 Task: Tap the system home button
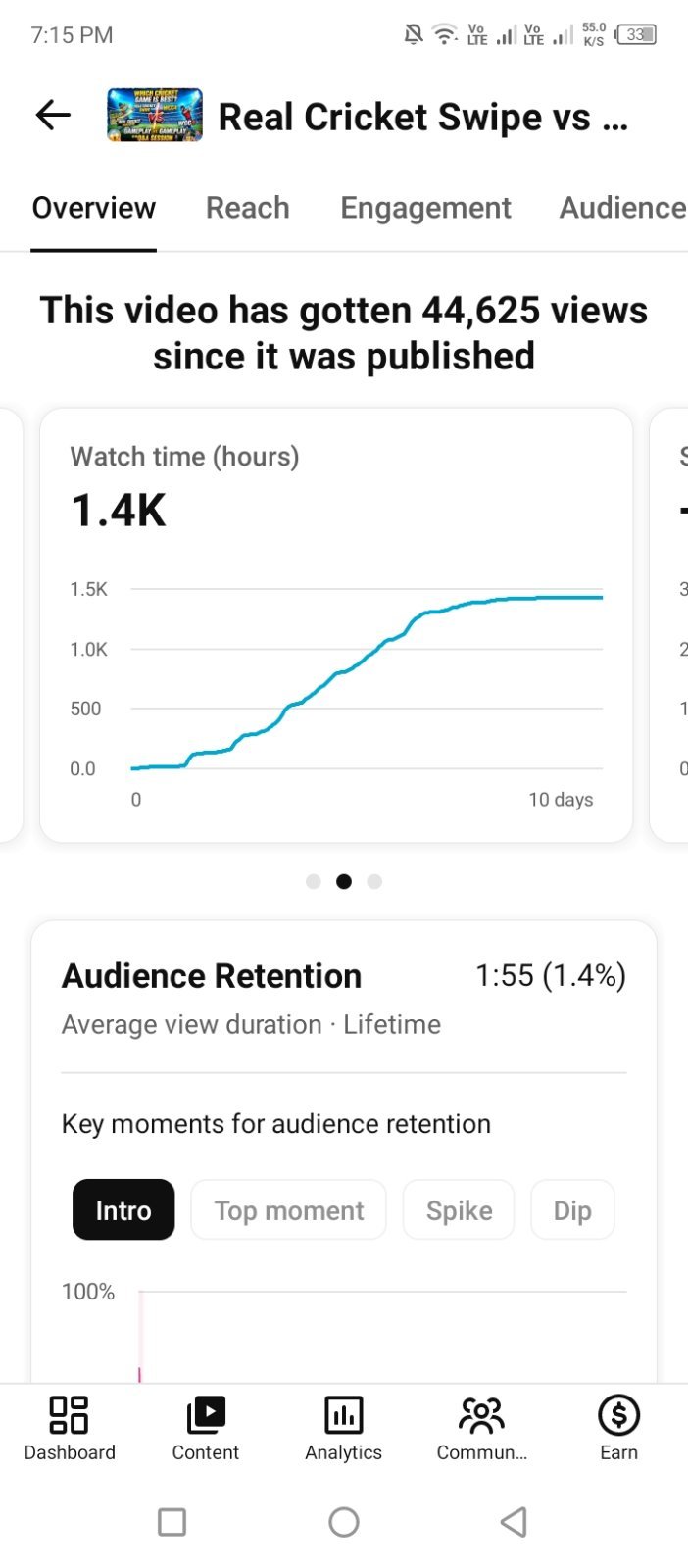344,1522
